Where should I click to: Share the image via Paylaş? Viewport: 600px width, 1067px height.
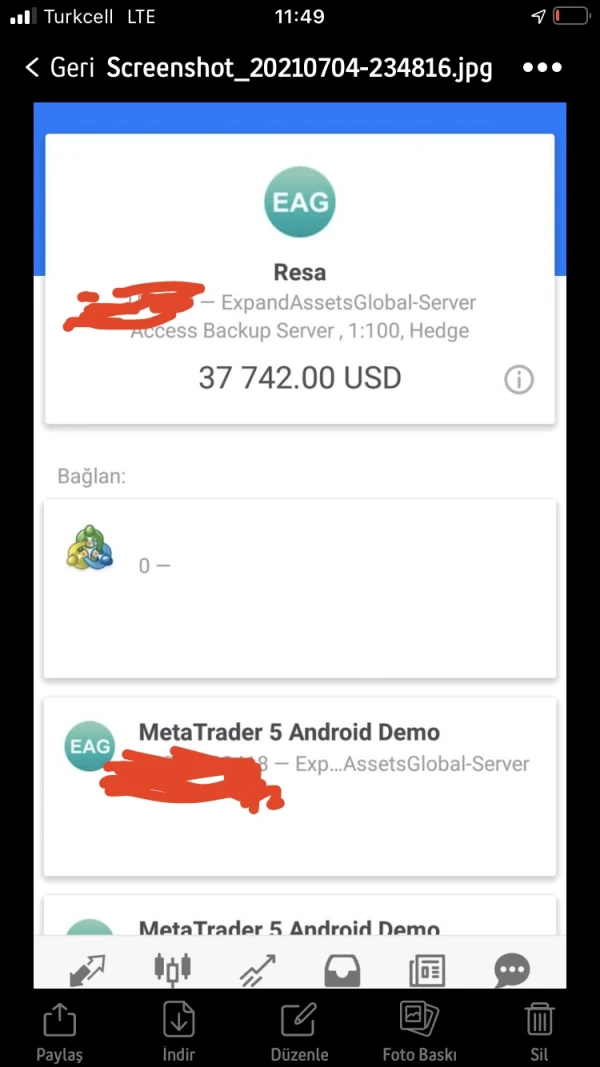pos(59,1032)
